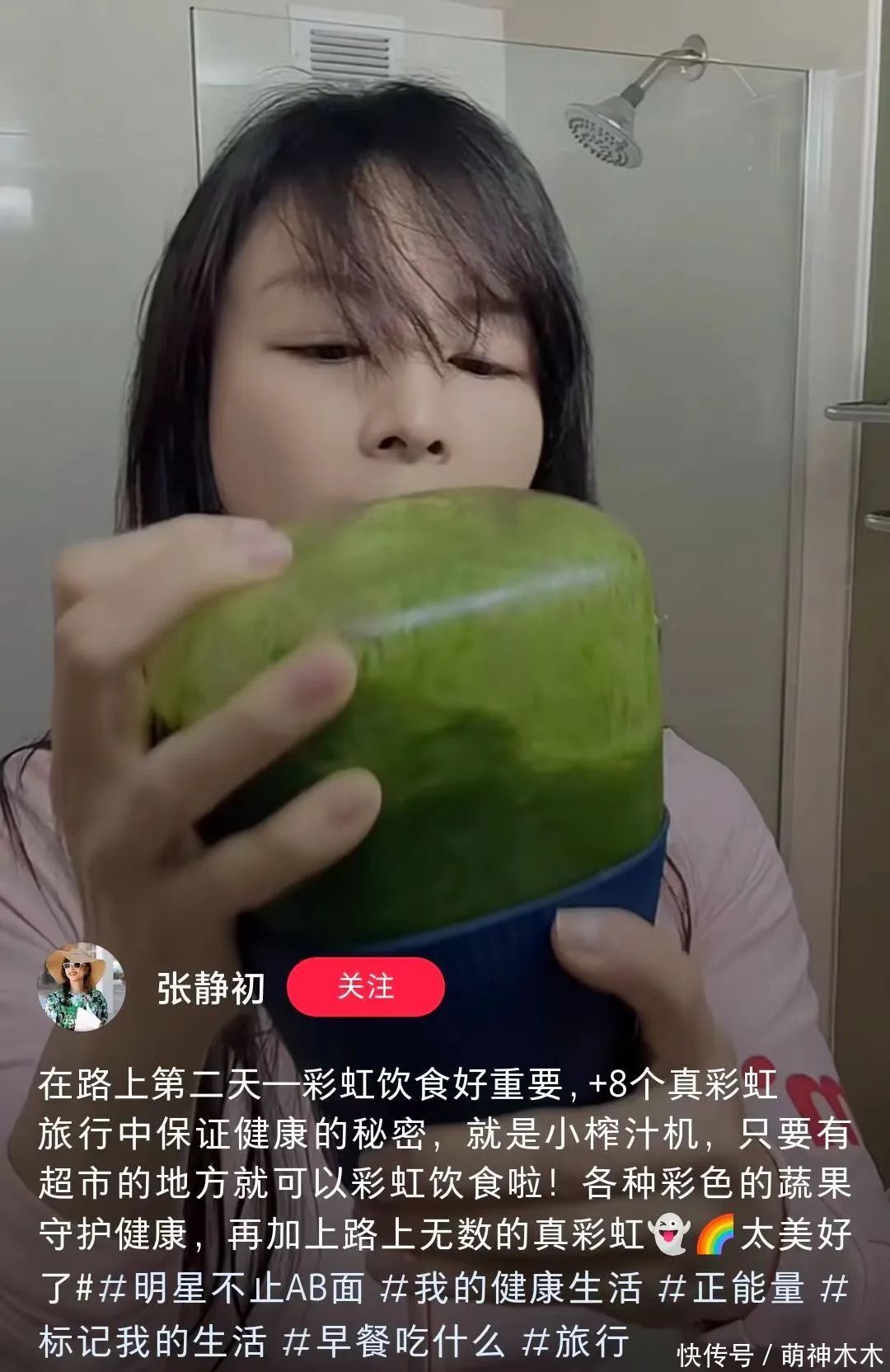Follow 张静初 with the 关注 button
The width and height of the screenshot is (890, 1372).
[365, 986]
